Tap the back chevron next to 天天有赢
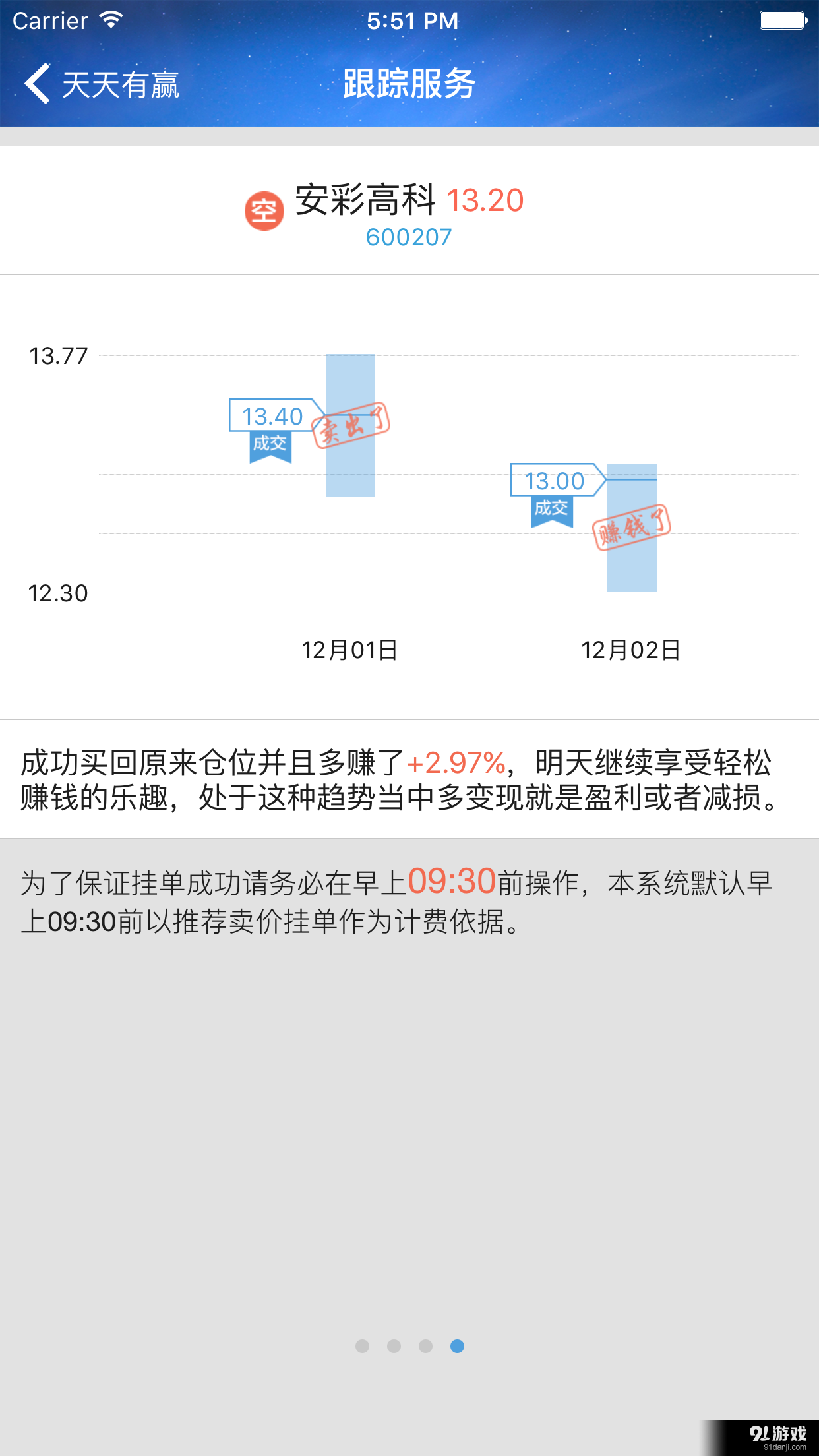 (38, 84)
